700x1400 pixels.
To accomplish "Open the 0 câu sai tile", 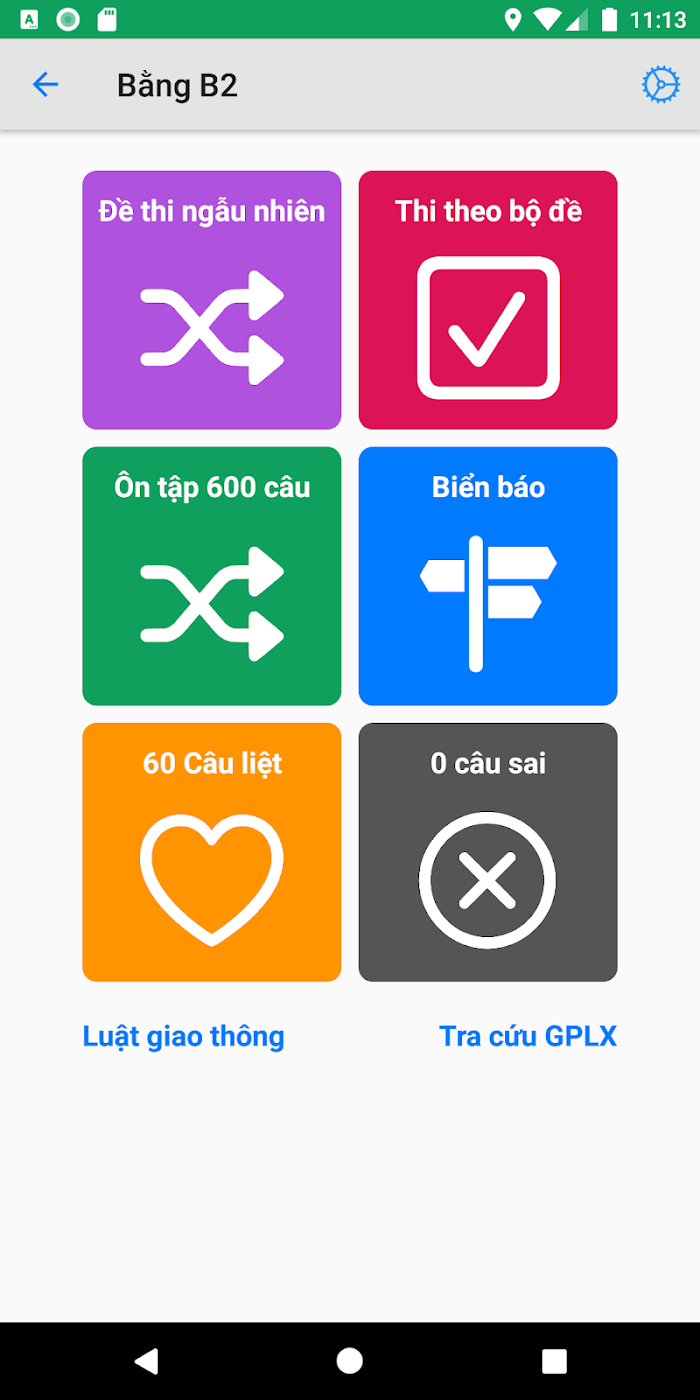I will [488, 852].
